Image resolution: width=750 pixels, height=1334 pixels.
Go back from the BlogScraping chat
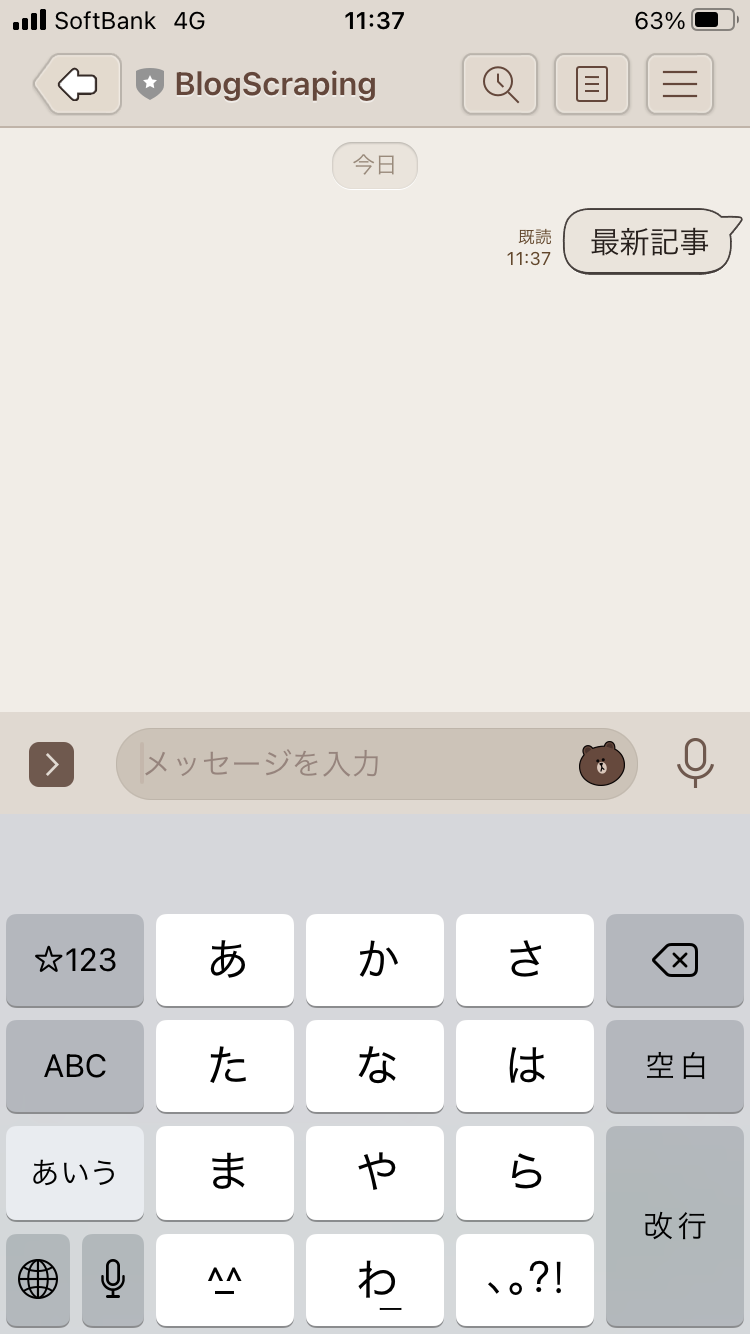(77, 85)
